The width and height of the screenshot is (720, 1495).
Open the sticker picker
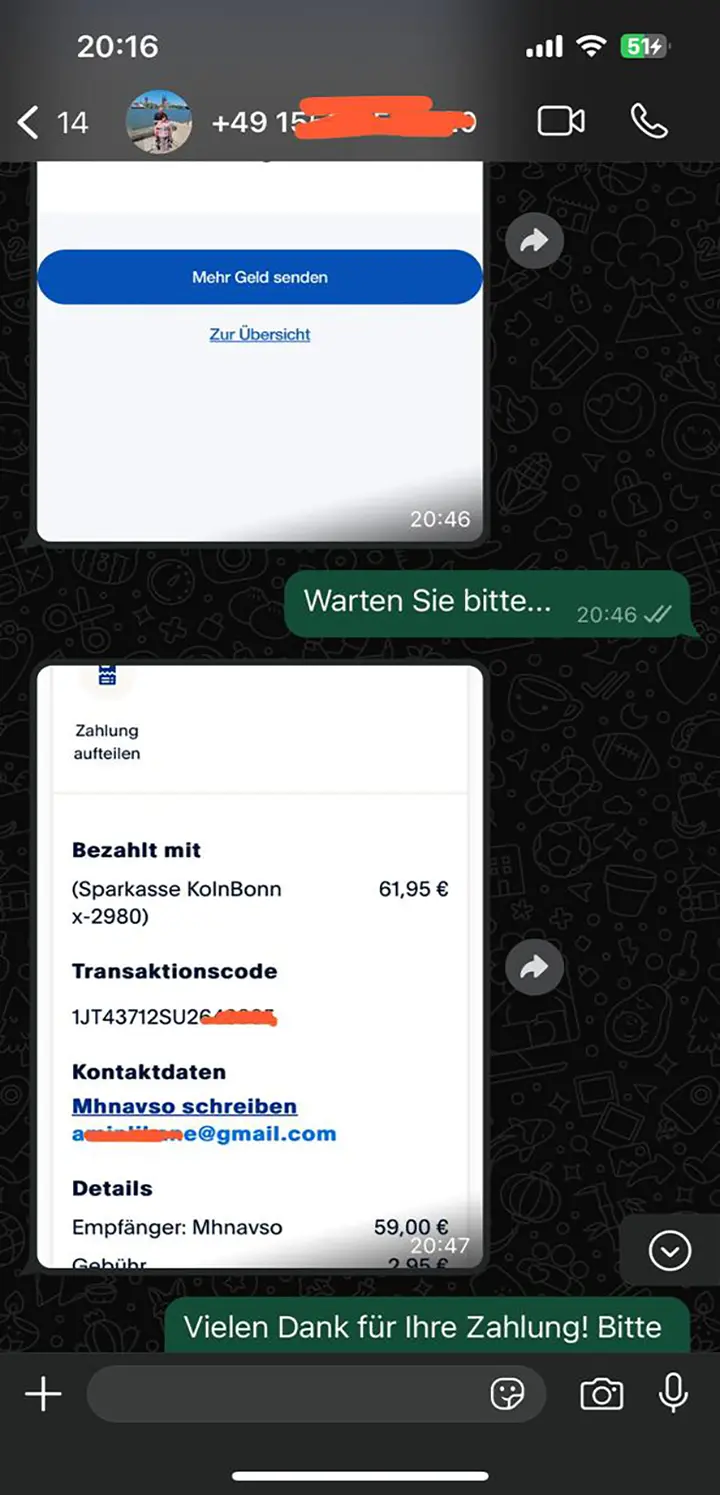click(x=508, y=1394)
